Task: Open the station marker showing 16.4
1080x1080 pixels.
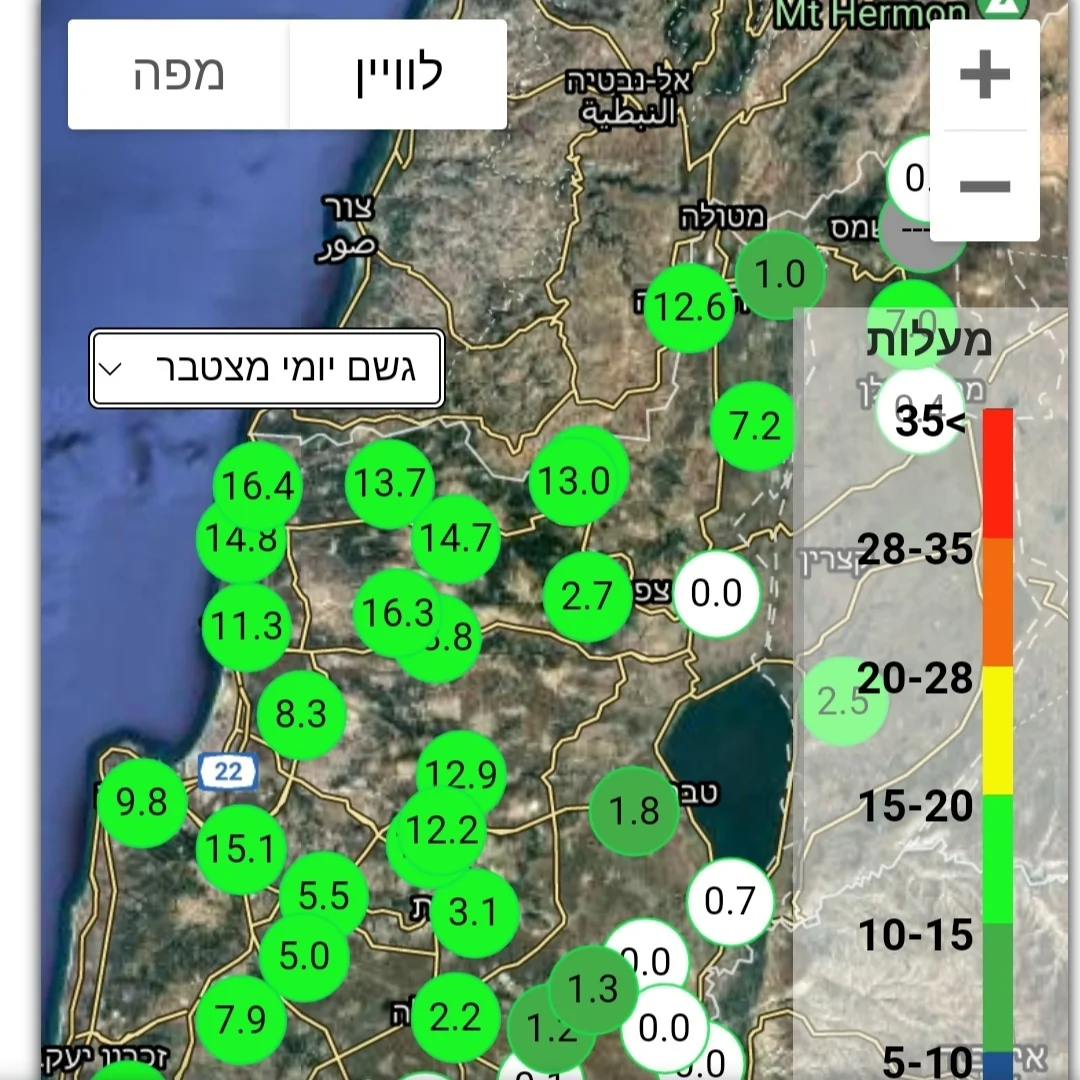Action: [258, 484]
